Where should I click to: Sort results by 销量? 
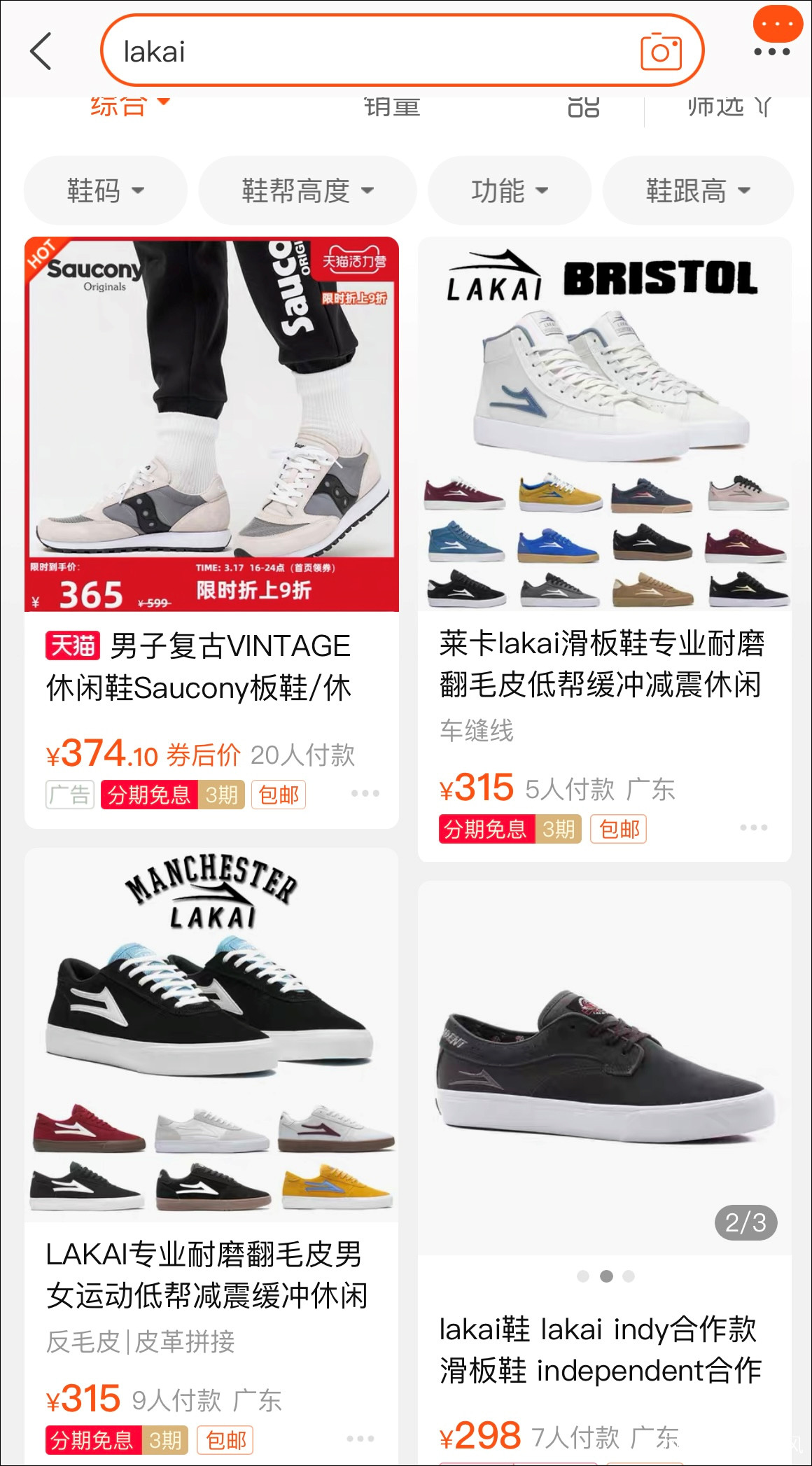pos(391,106)
